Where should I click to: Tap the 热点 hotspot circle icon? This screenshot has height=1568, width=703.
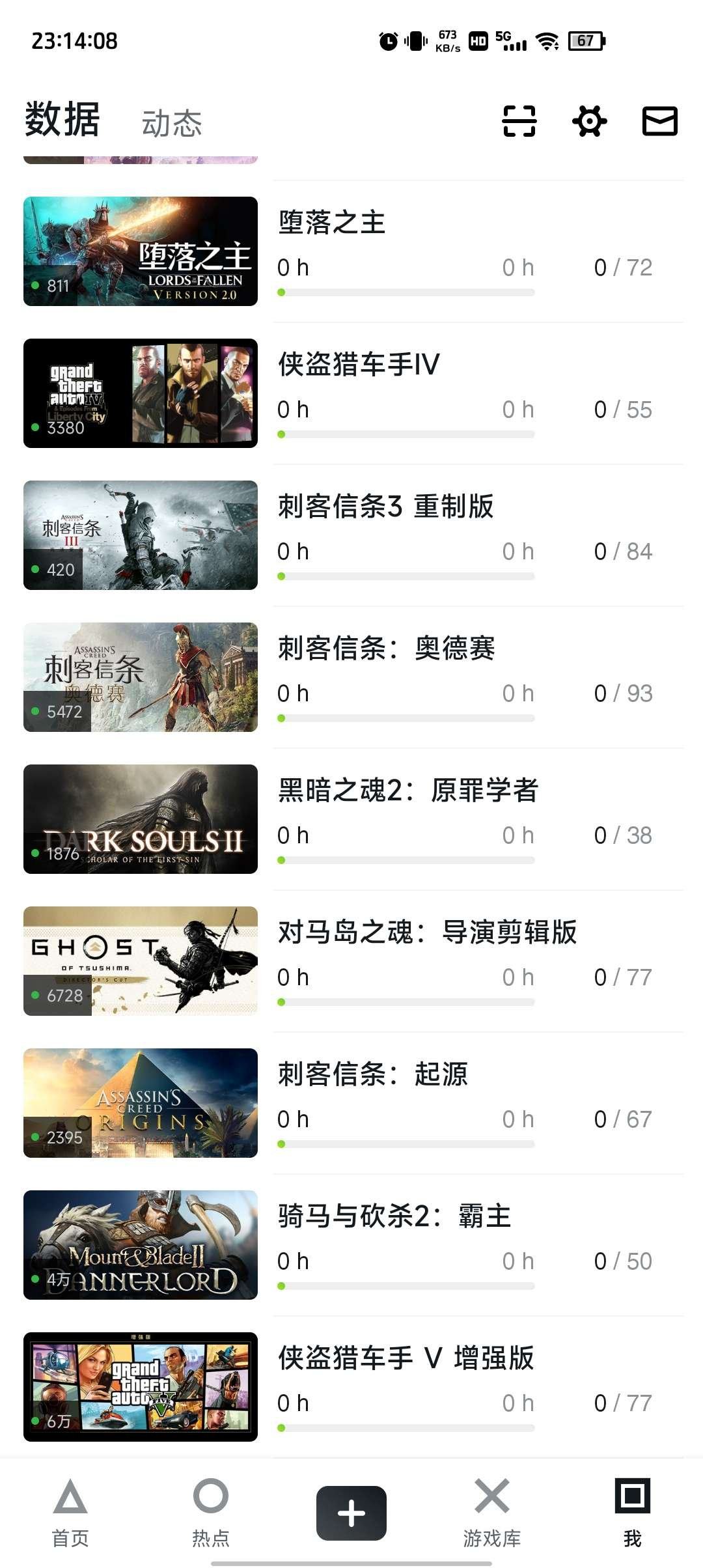[x=210, y=1504]
